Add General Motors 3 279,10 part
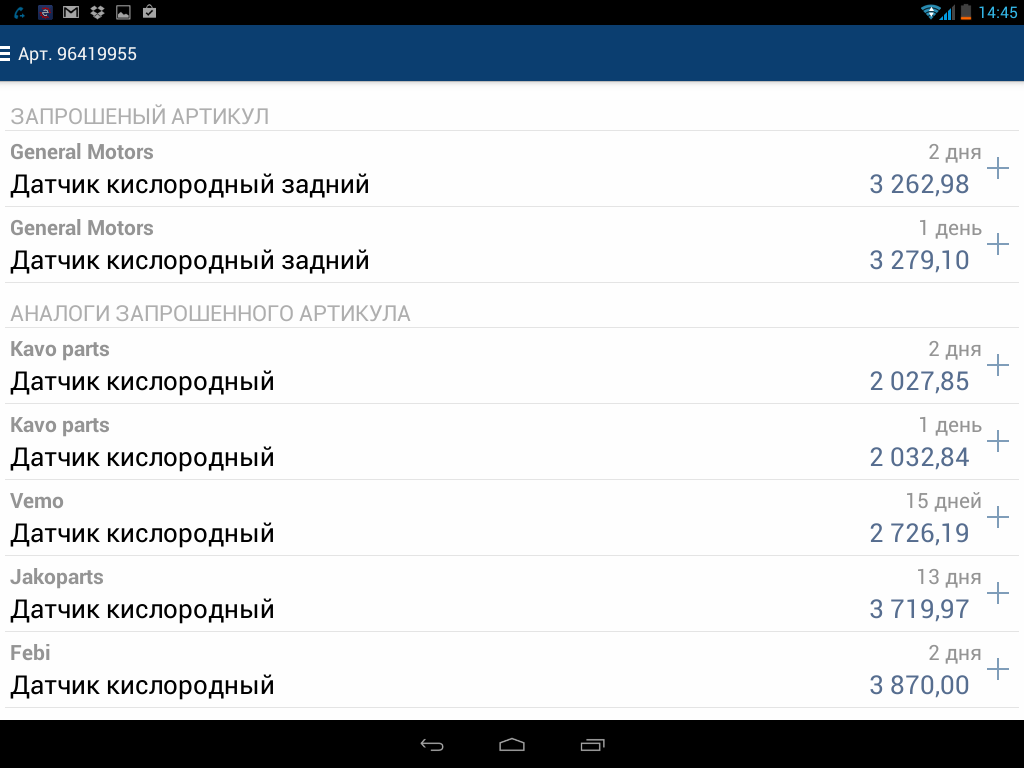This screenshot has width=1024, height=768. coord(997,244)
